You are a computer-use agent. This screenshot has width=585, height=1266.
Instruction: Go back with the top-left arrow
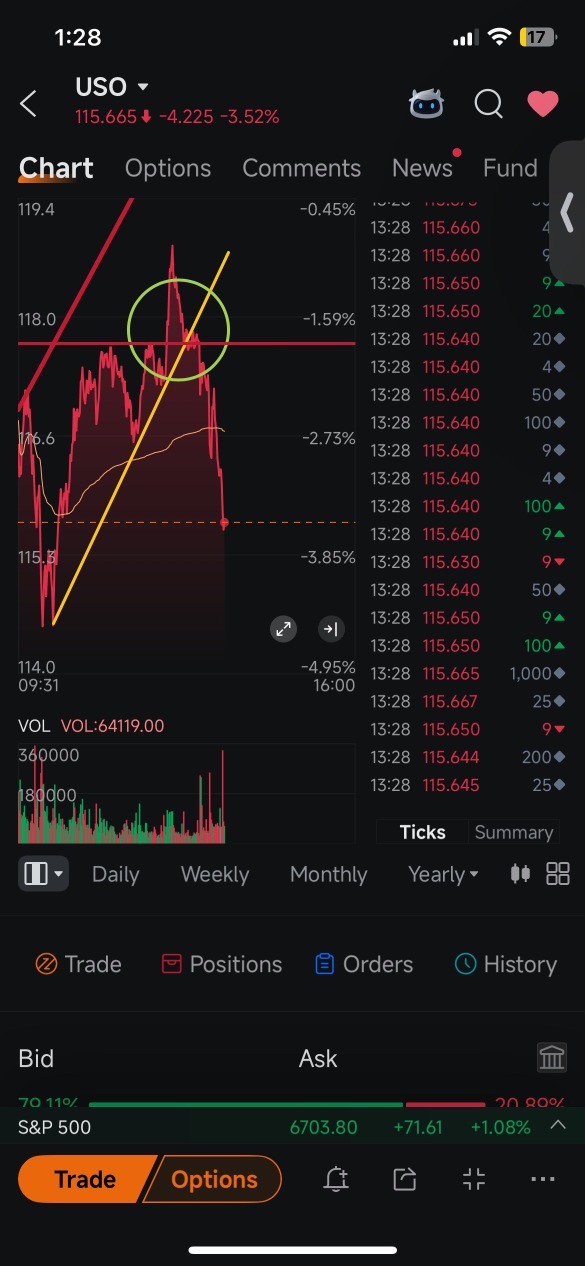pos(28,103)
